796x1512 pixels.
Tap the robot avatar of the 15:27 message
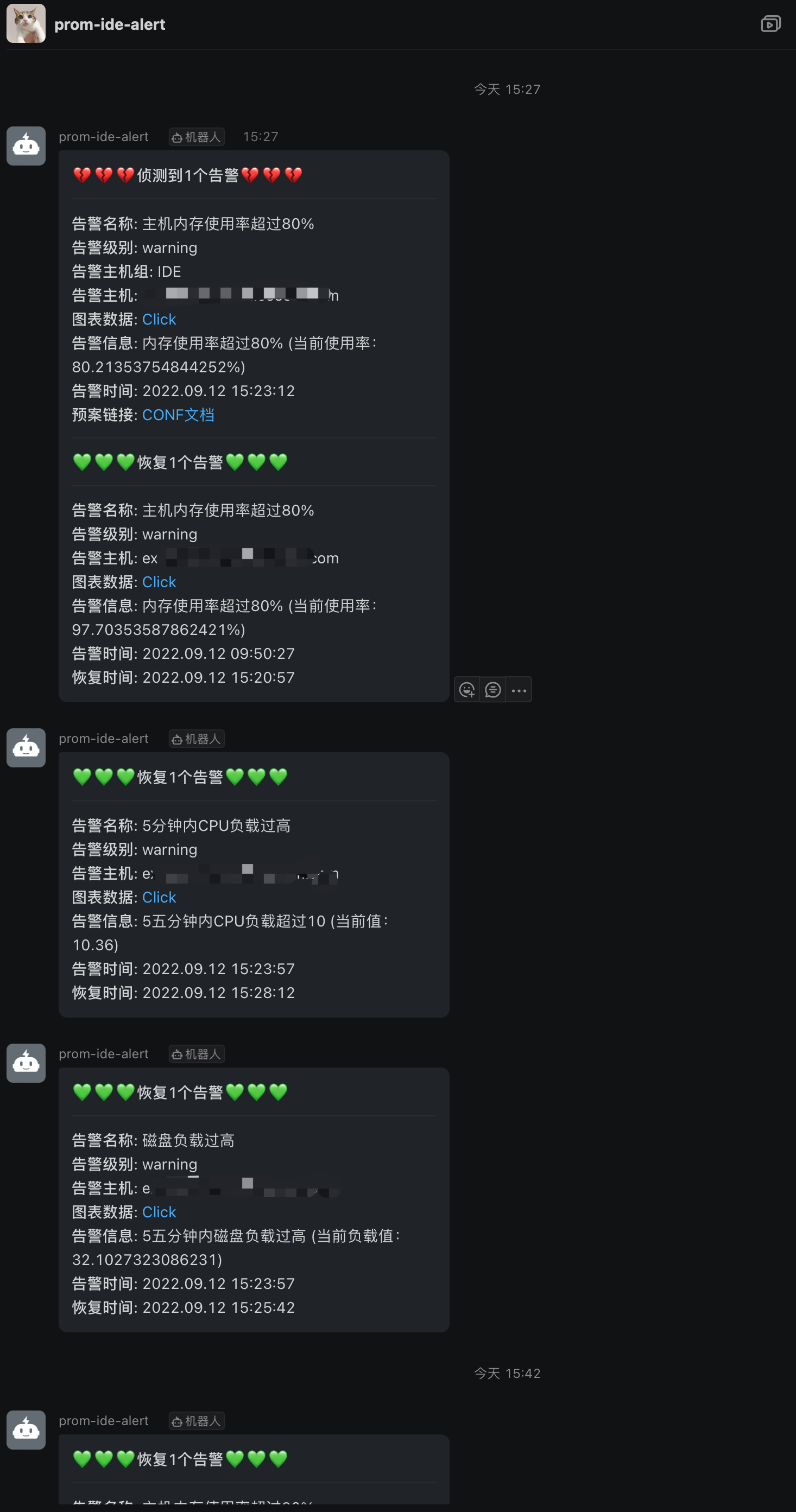[x=26, y=146]
